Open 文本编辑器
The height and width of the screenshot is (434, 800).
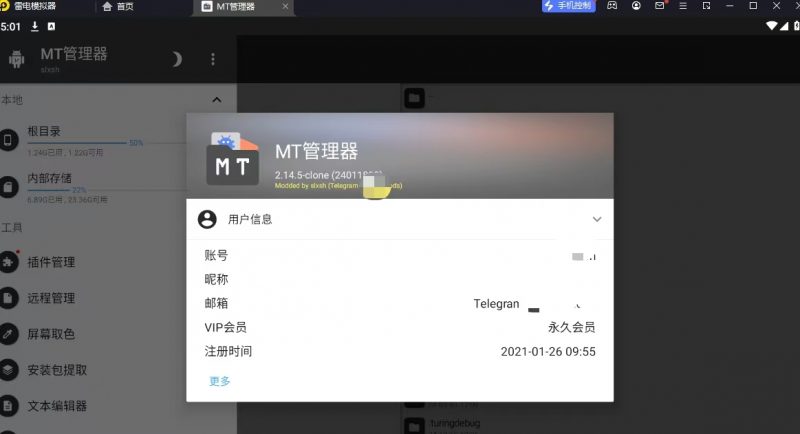point(57,406)
